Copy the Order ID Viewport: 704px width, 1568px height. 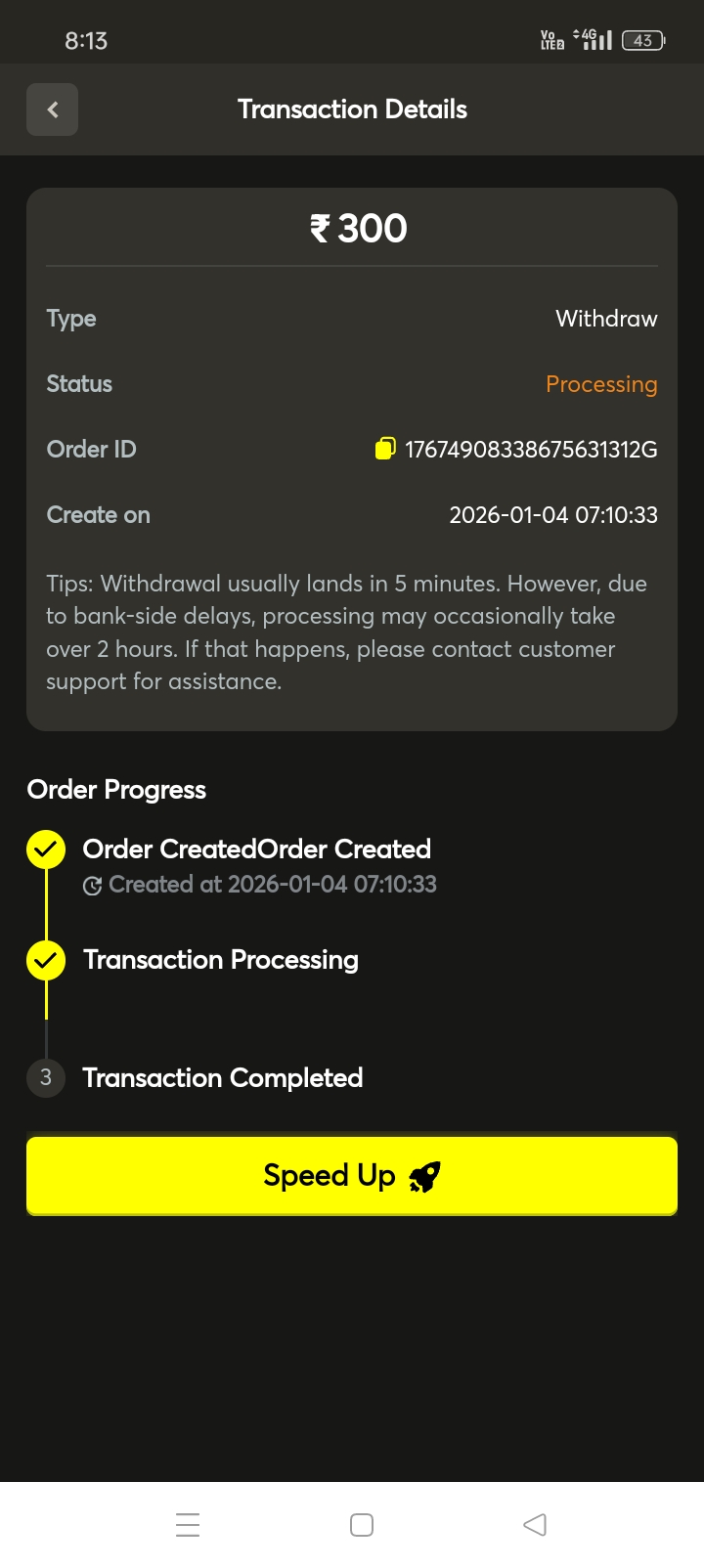tap(385, 449)
